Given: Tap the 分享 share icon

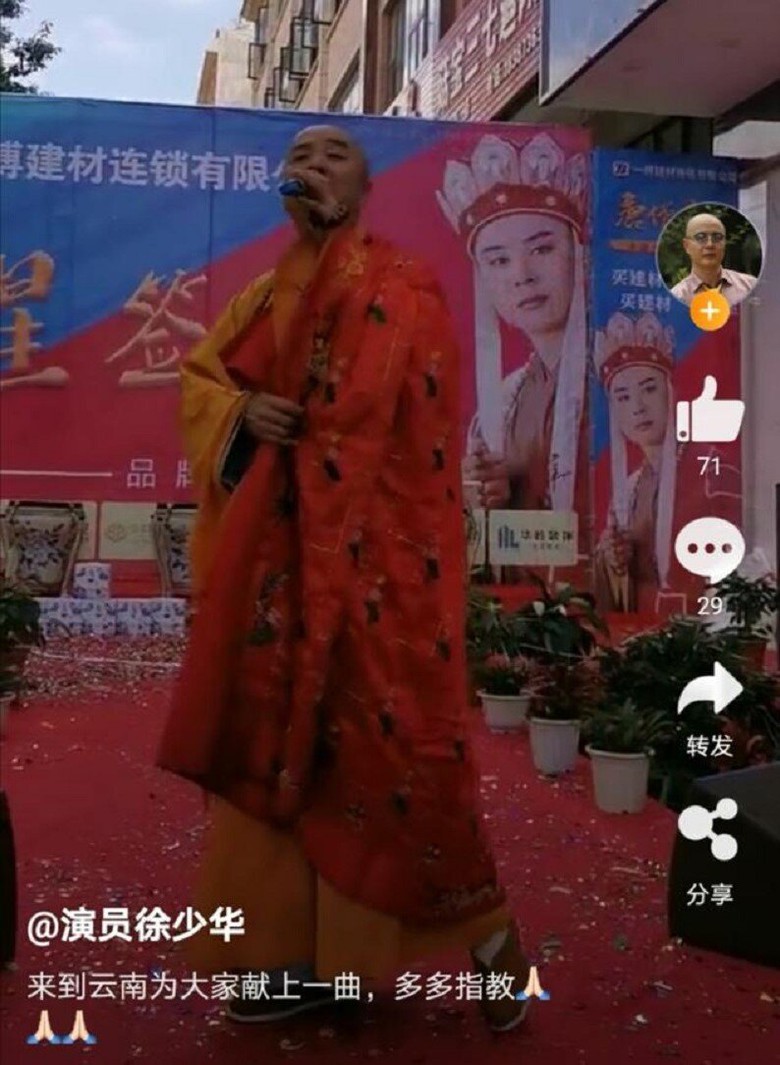Looking at the screenshot, I should pyautogui.click(x=709, y=830).
